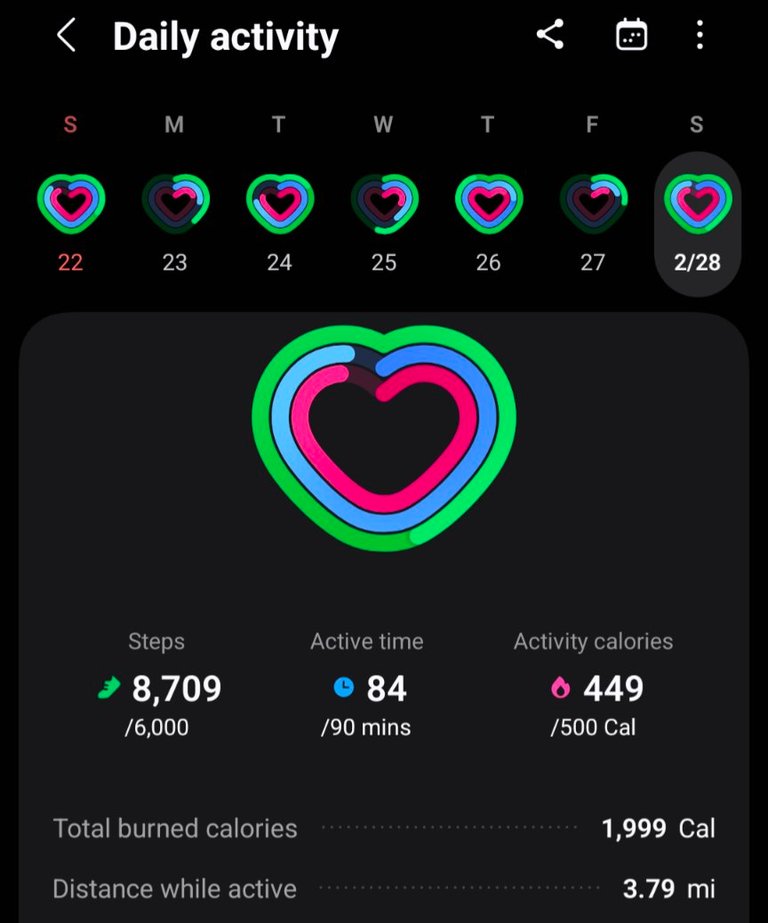Select Tuesday the 24th

(279, 200)
